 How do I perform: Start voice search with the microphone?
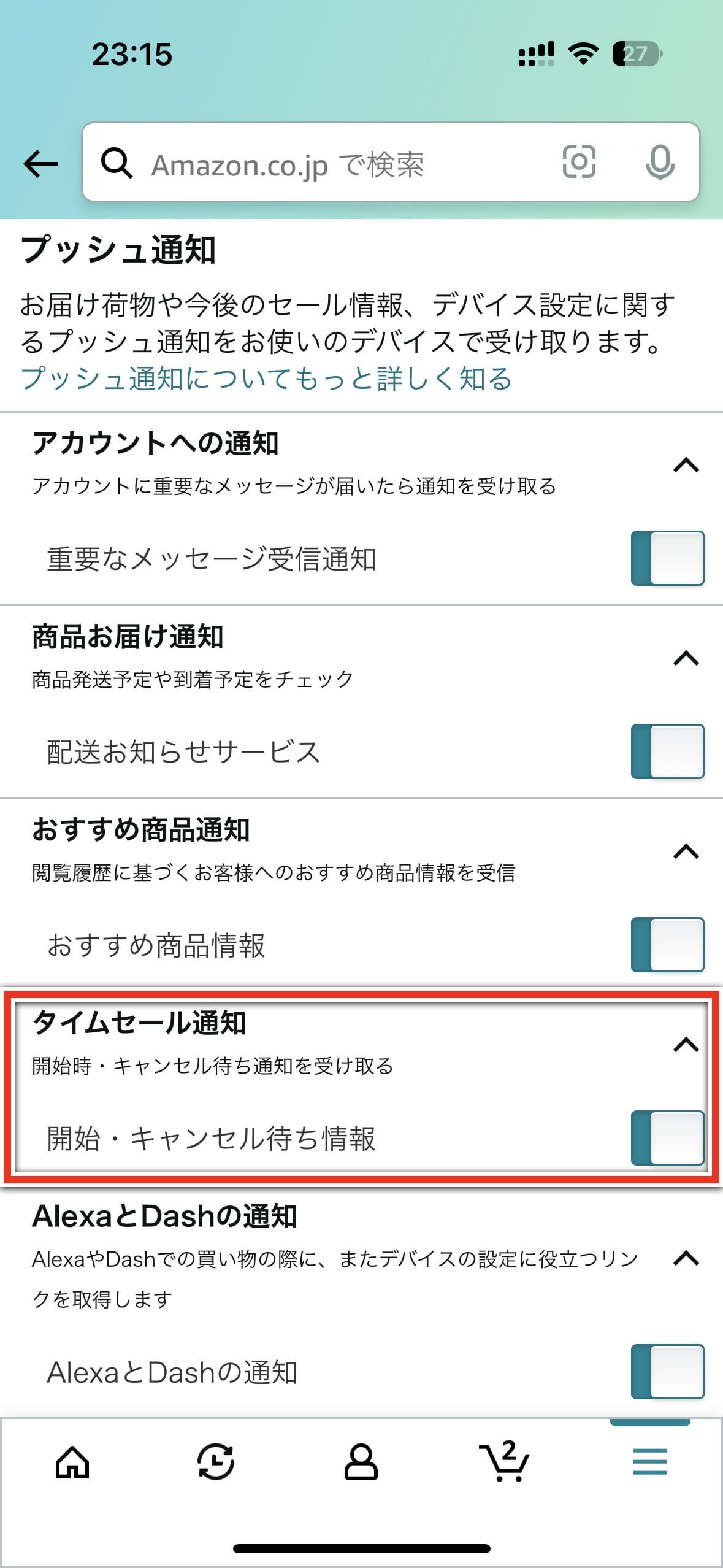coord(660,163)
